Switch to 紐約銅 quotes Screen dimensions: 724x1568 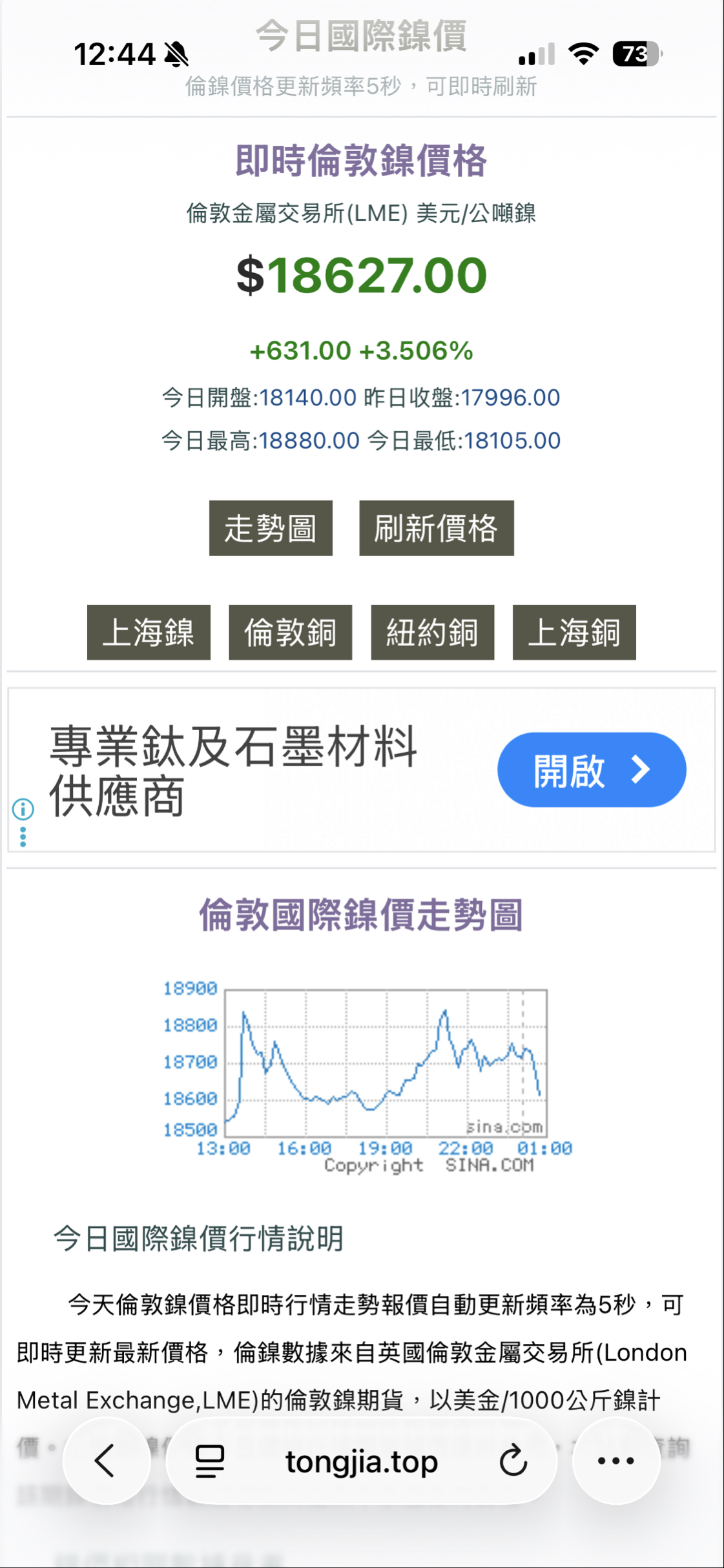pos(432,633)
